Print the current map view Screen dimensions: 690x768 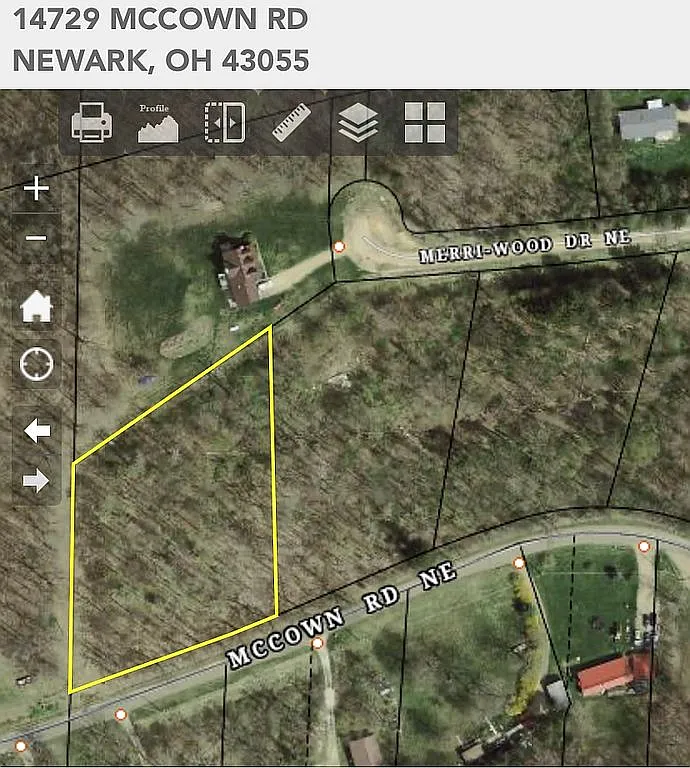pyautogui.click(x=91, y=124)
